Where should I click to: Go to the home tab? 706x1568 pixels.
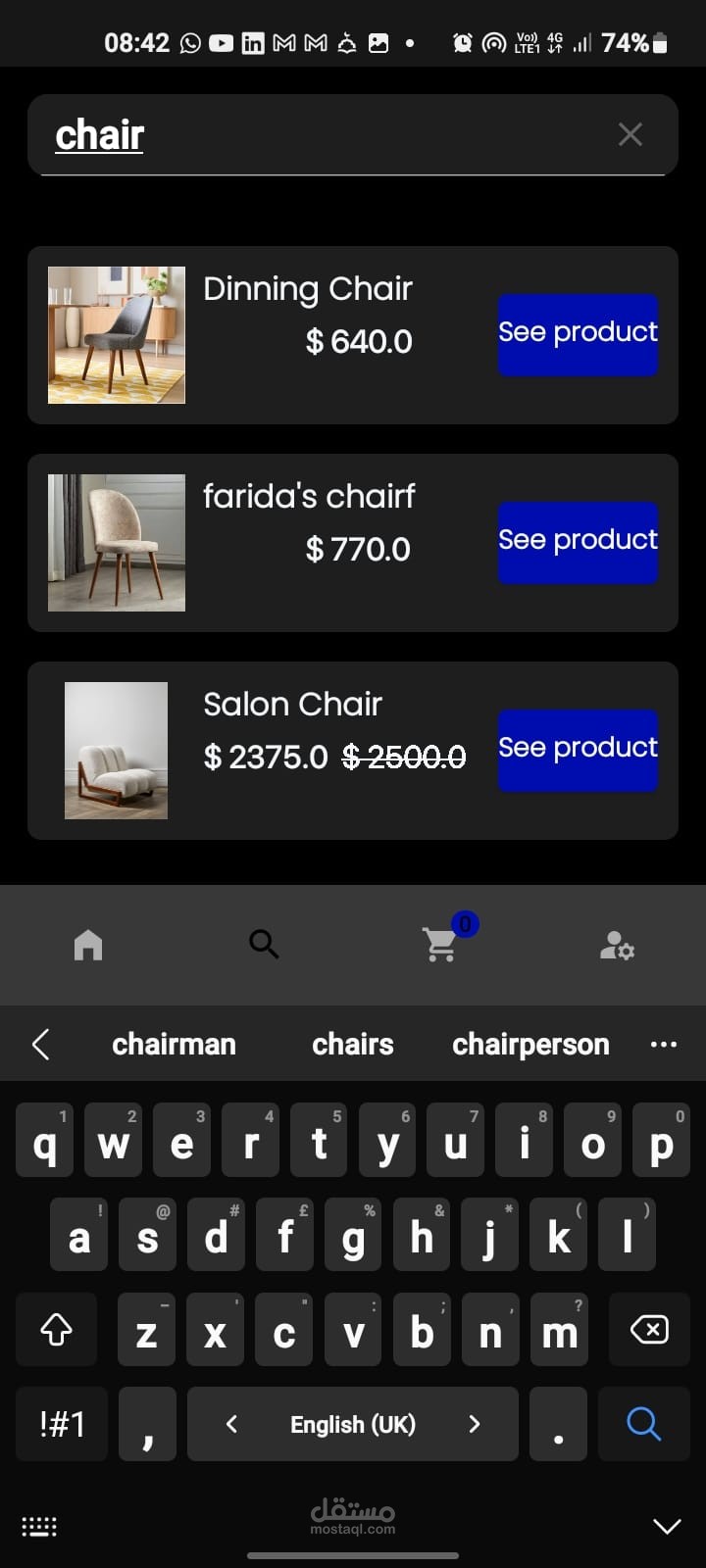(88, 945)
